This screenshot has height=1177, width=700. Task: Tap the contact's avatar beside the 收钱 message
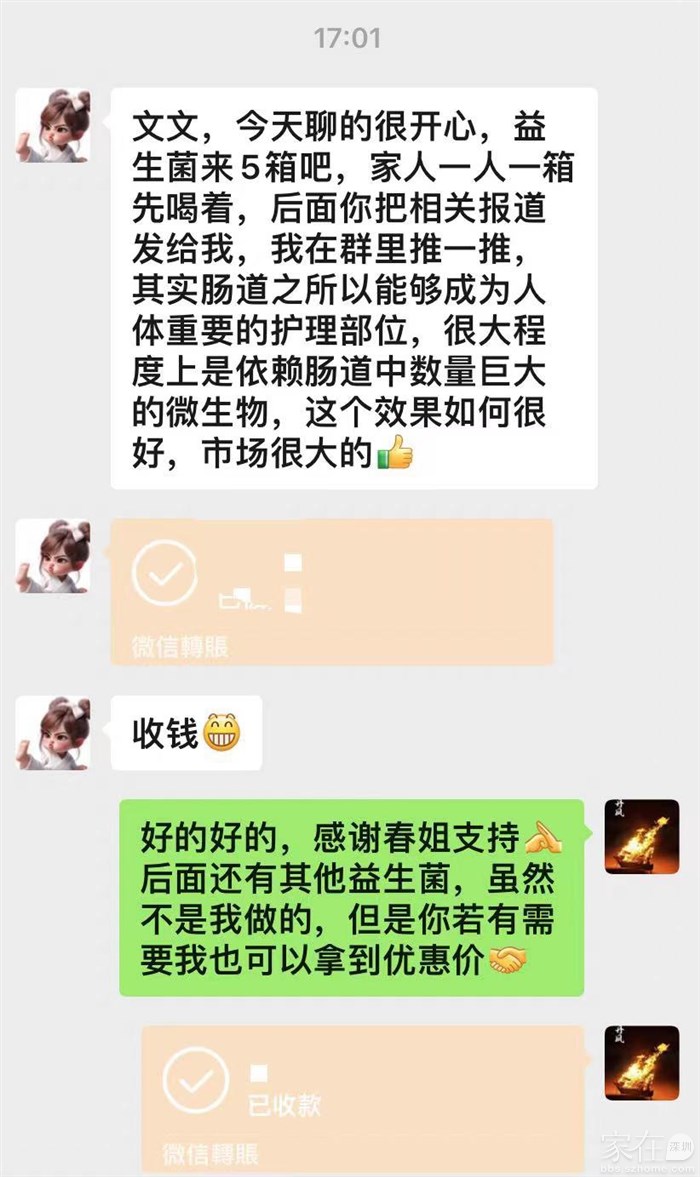pyautogui.click(x=53, y=733)
